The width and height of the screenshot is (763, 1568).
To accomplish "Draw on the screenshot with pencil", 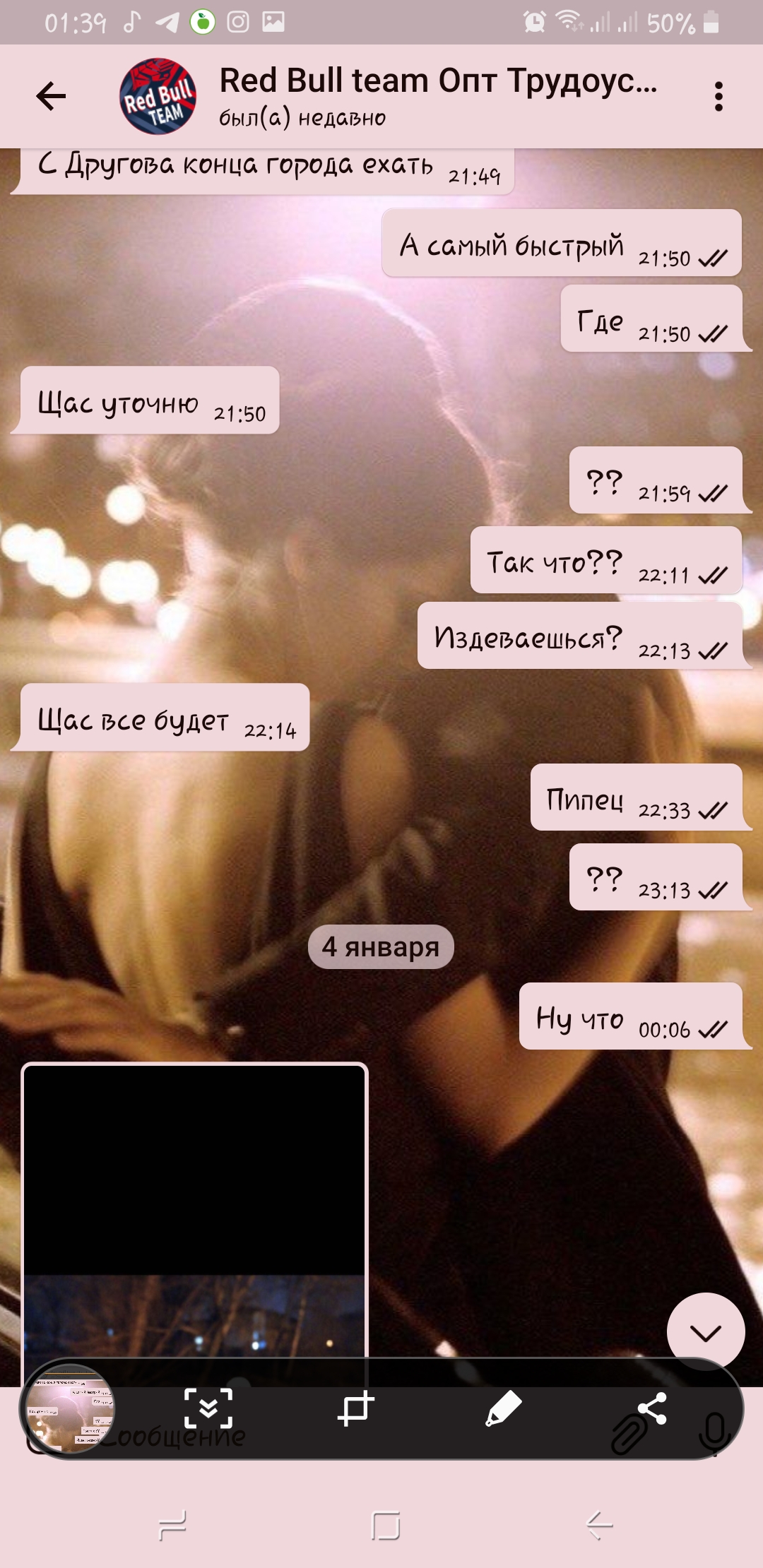I will point(504,1408).
